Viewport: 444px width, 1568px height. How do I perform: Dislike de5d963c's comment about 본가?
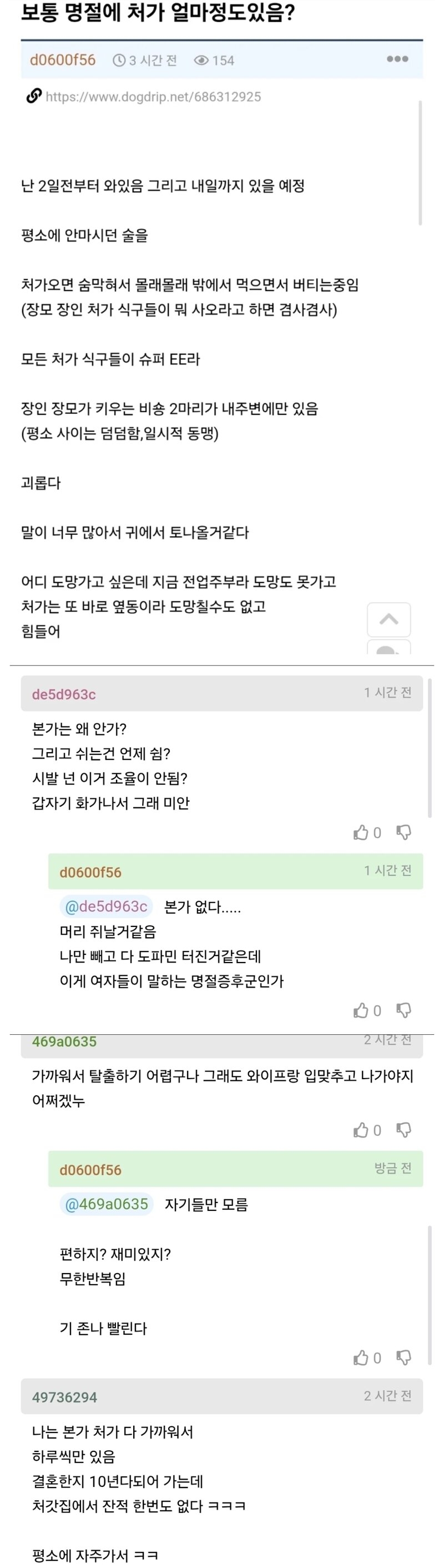pyautogui.click(x=403, y=832)
